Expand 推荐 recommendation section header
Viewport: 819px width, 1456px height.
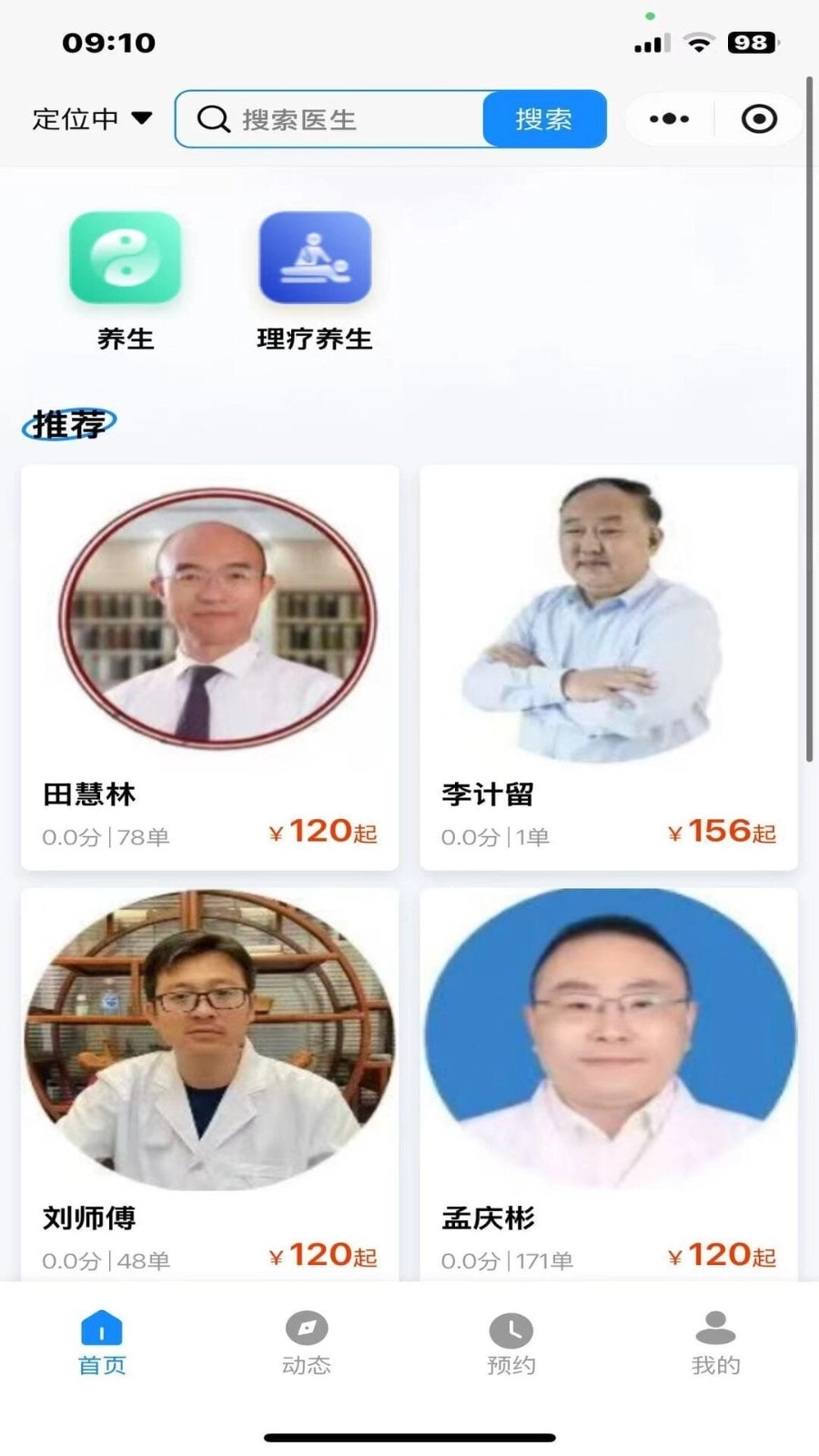[70, 422]
